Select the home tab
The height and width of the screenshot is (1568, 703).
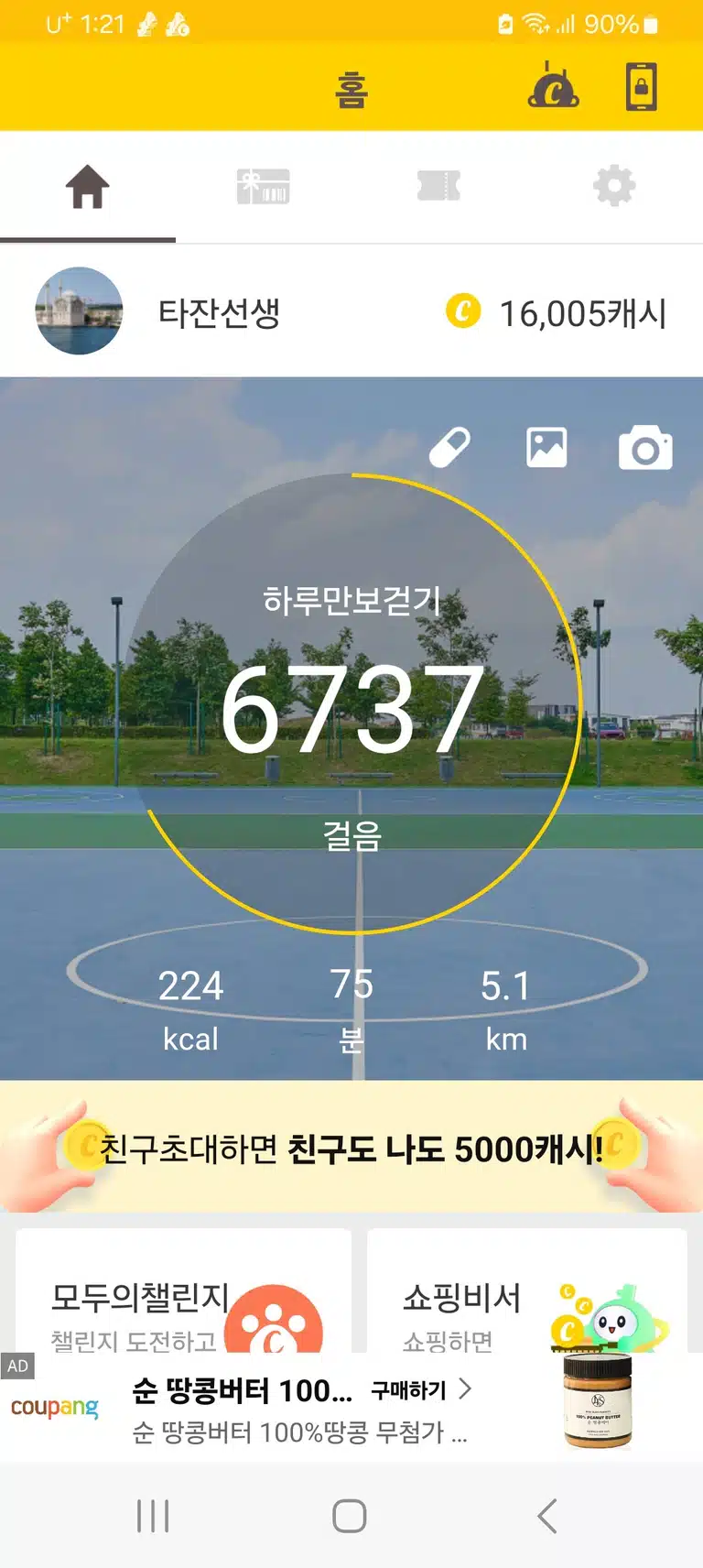click(88, 187)
